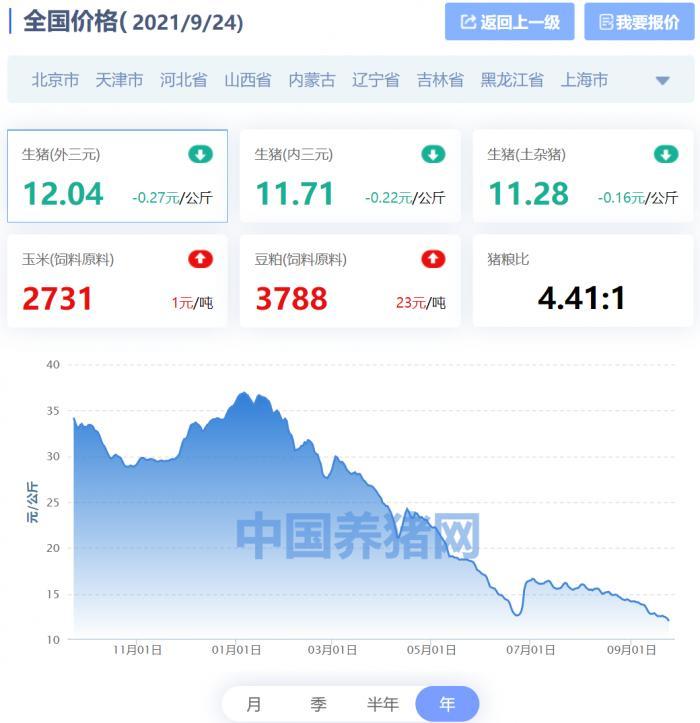Open the 生猪(外三元) price card
The height and width of the screenshot is (723, 700).
[x=117, y=176]
